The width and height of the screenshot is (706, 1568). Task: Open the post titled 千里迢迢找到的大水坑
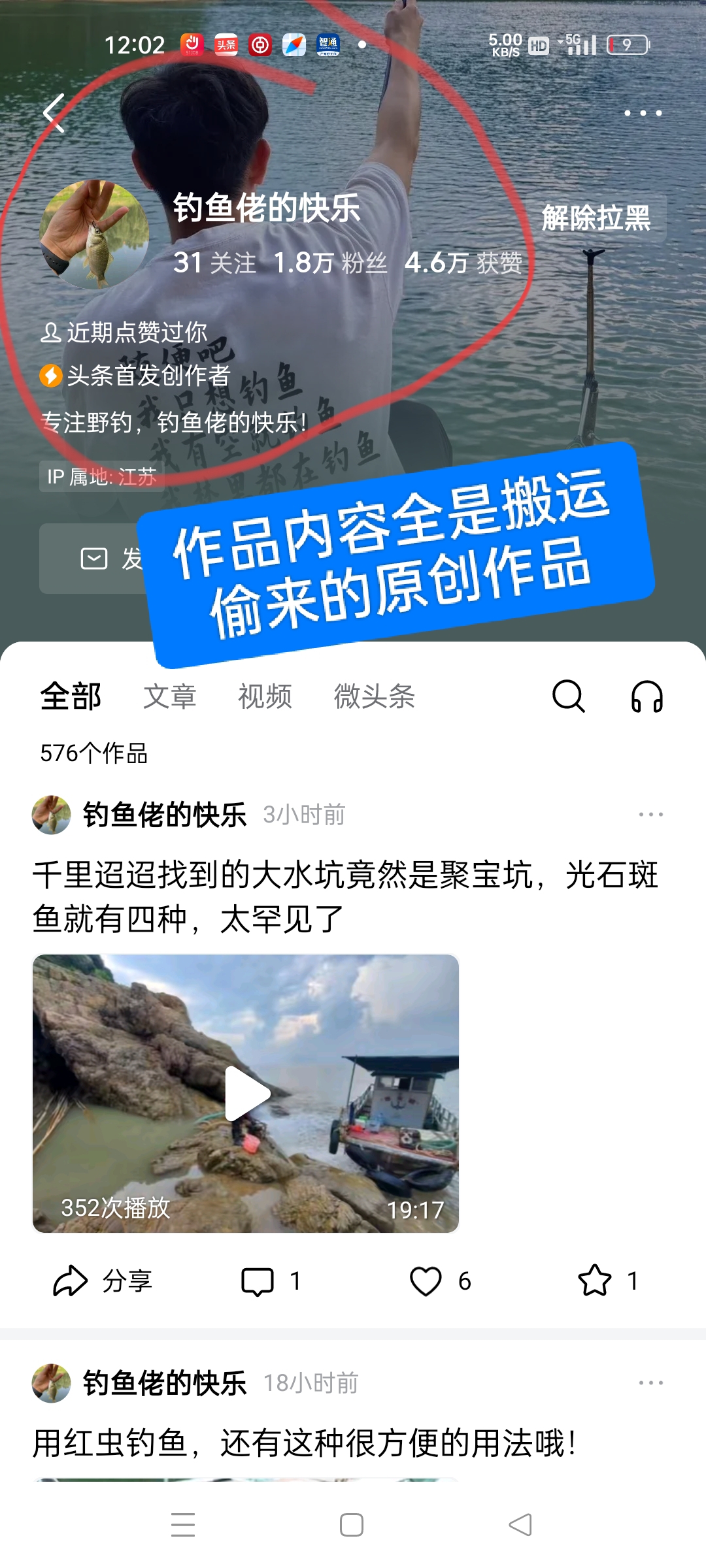[345, 896]
